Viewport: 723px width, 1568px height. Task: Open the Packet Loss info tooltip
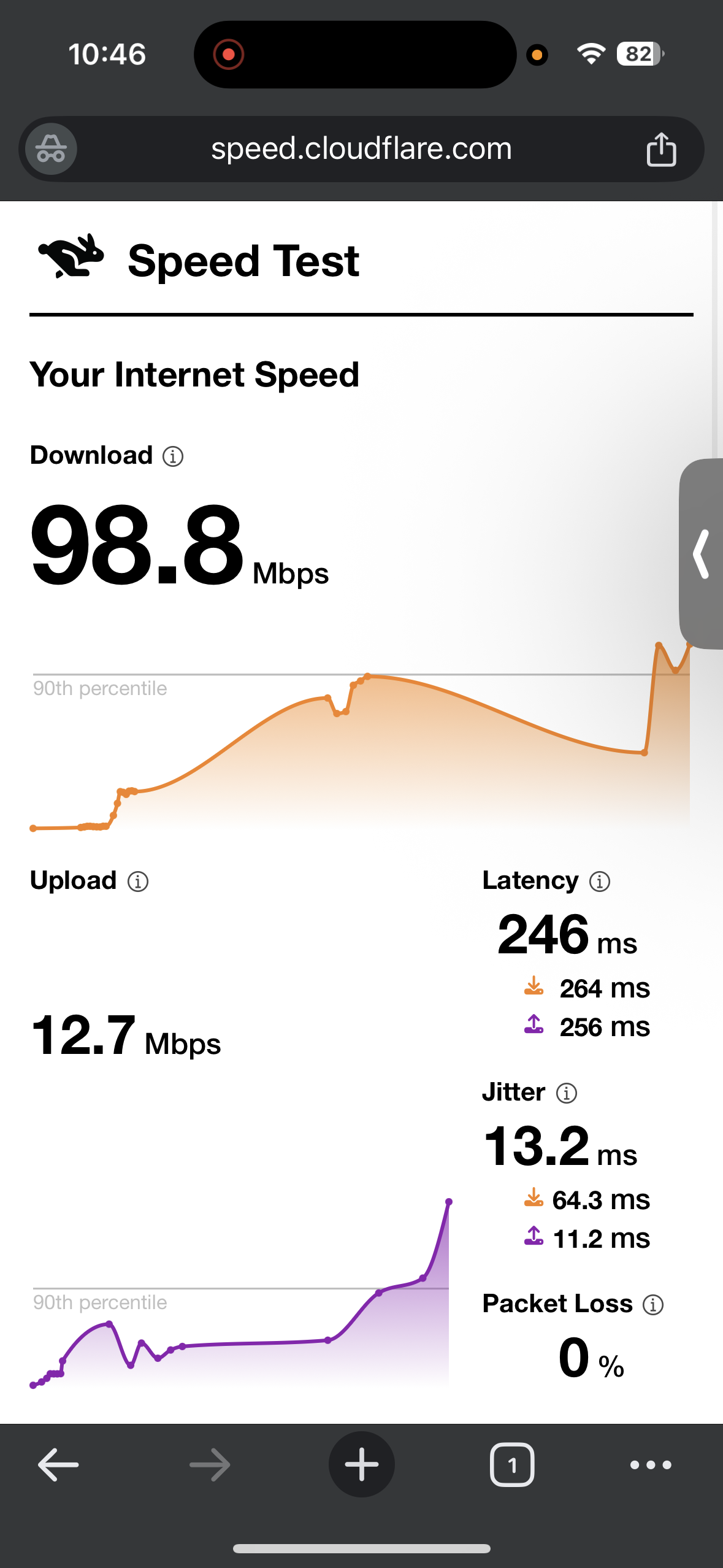[654, 1304]
